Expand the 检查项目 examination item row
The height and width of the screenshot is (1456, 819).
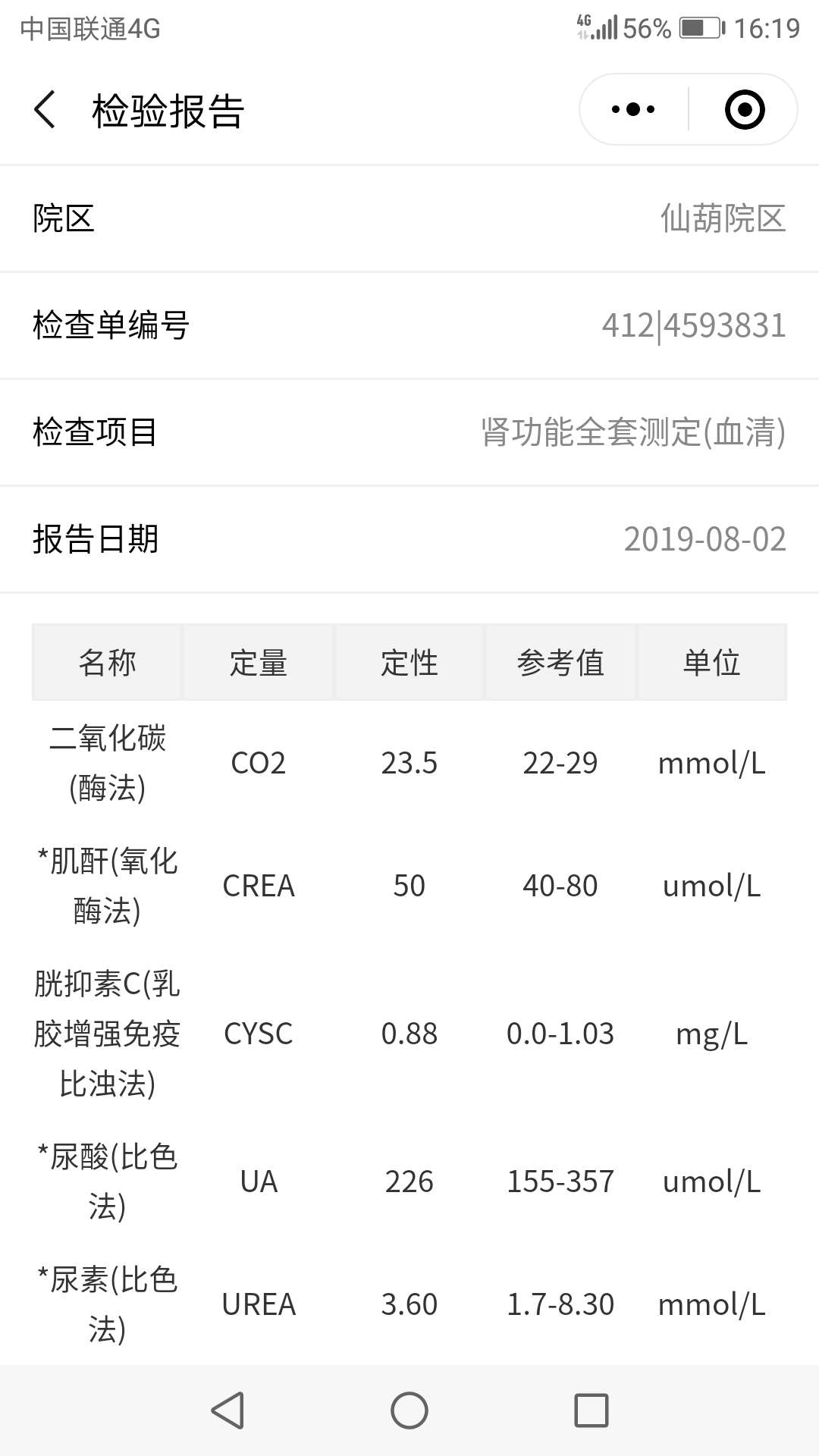coord(409,432)
